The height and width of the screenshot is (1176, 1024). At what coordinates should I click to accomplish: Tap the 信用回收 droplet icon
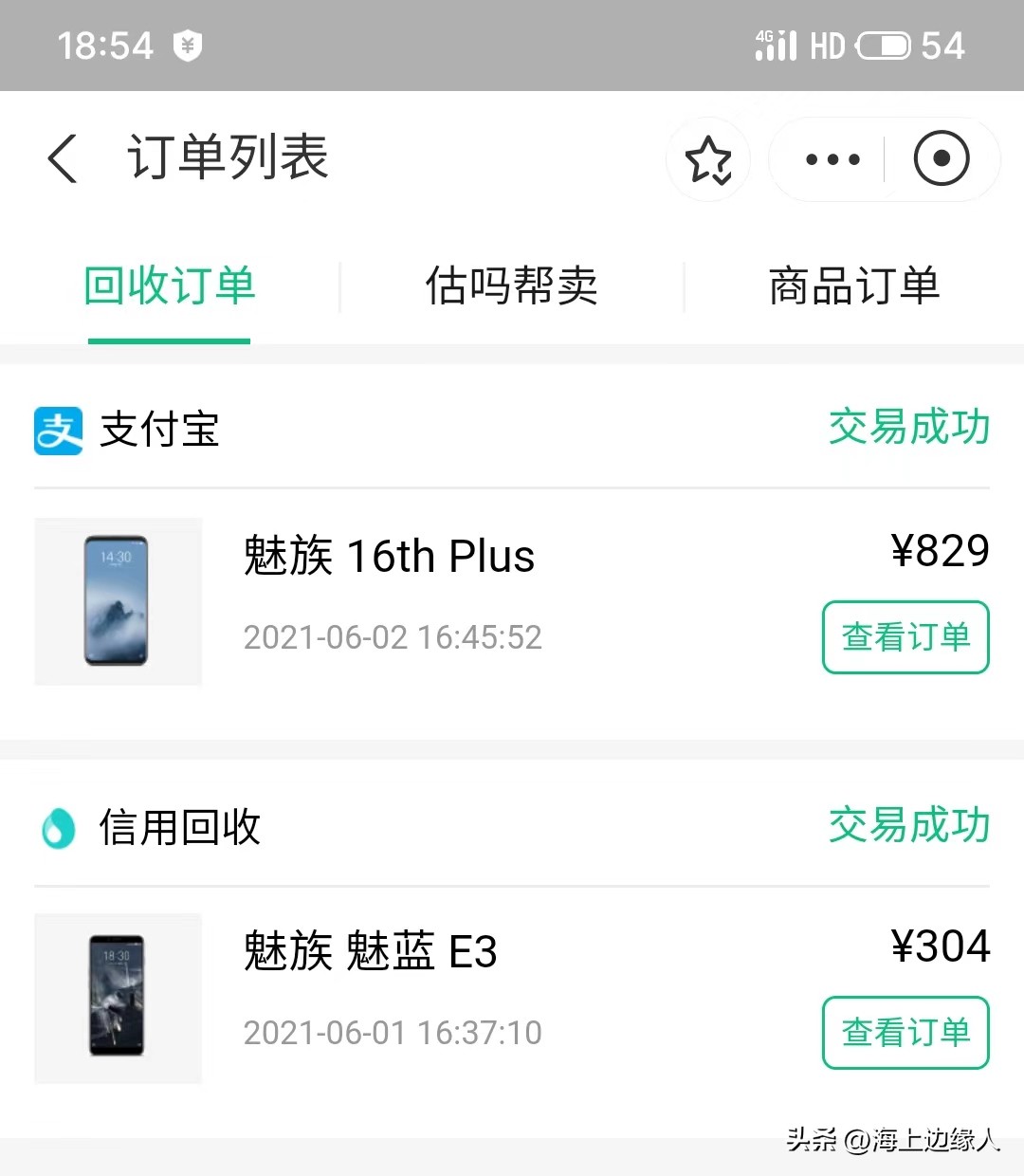tap(57, 827)
